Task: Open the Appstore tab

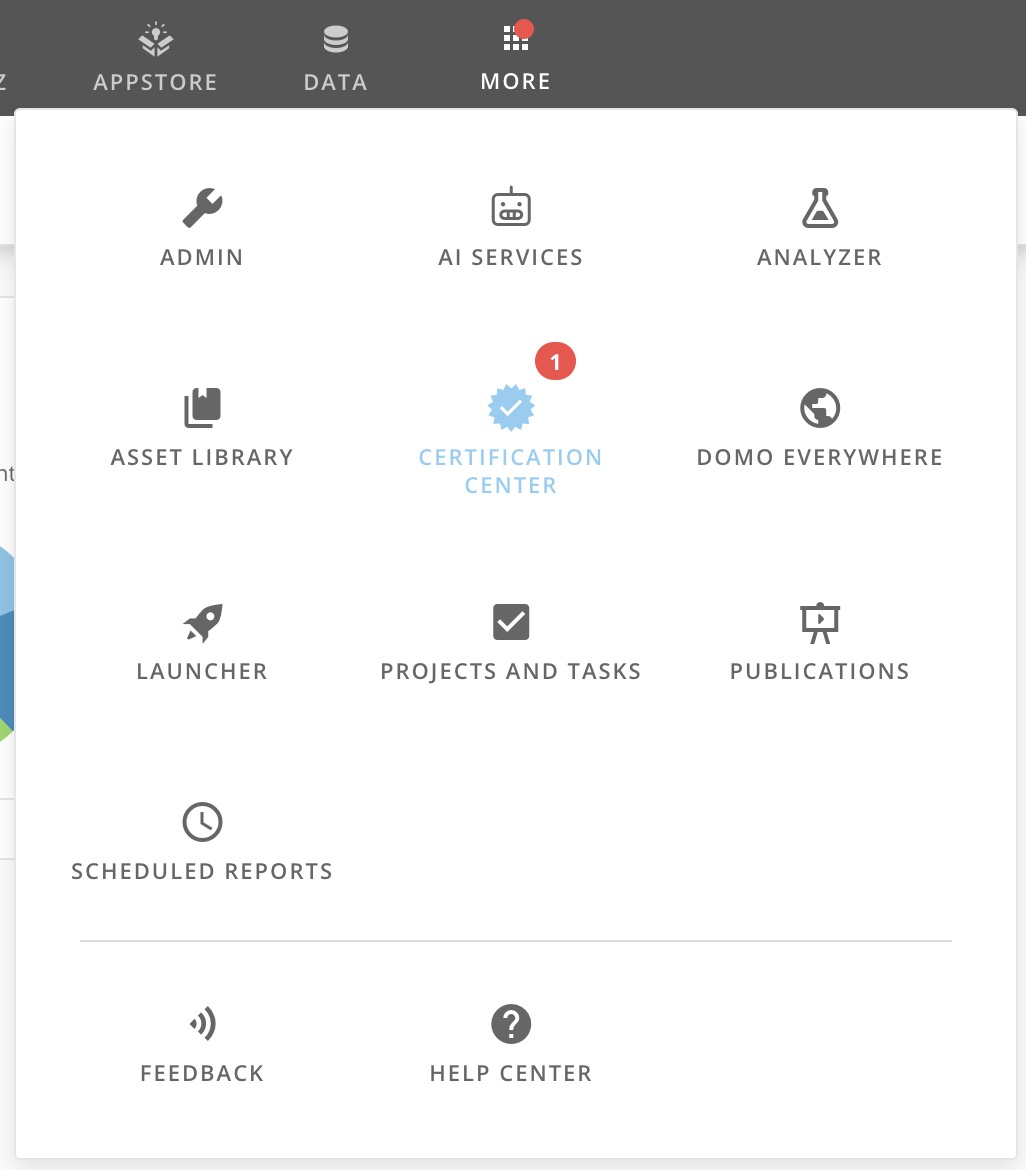Action: [155, 58]
